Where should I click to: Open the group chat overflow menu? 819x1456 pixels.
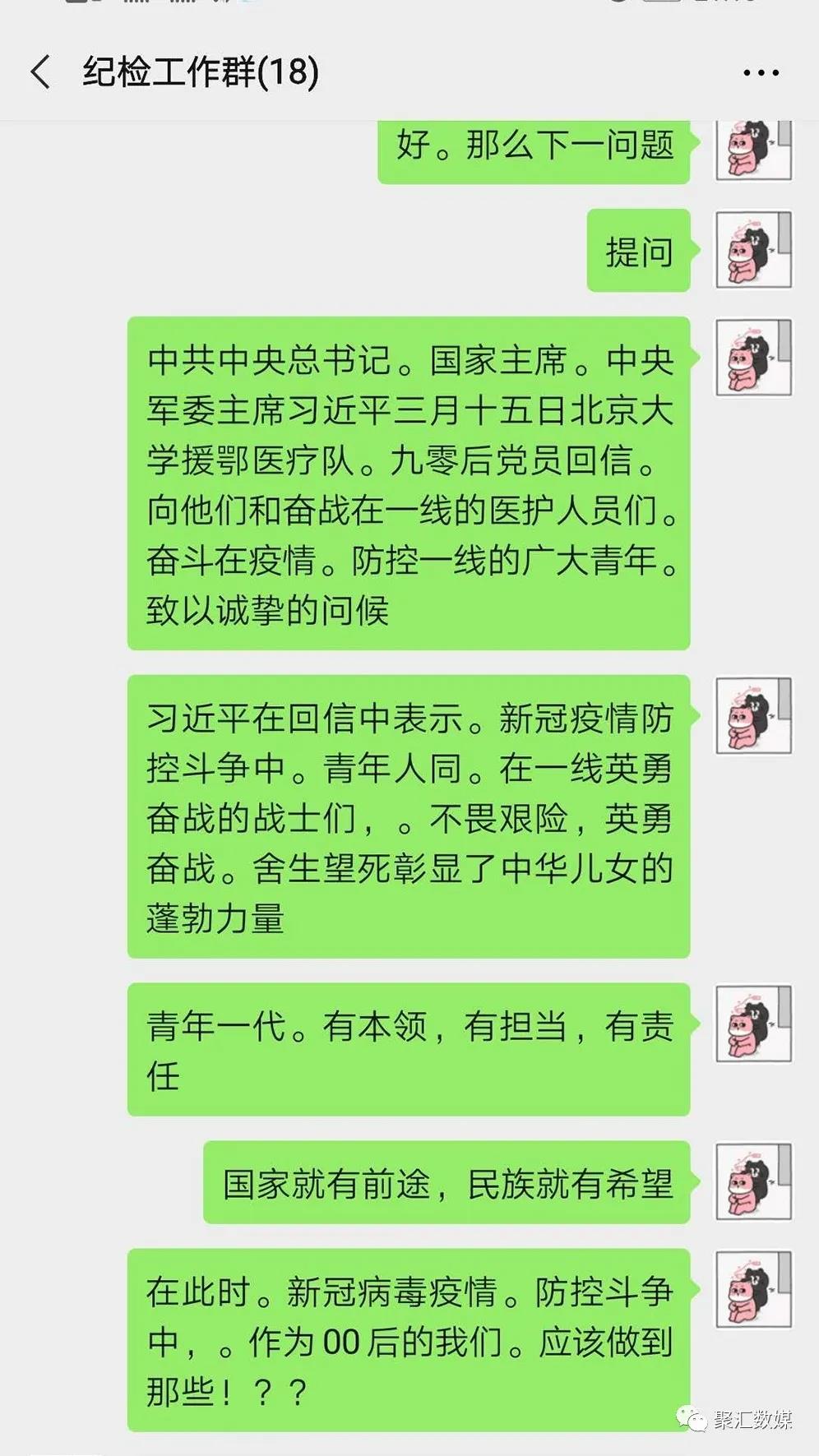(x=760, y=72)
